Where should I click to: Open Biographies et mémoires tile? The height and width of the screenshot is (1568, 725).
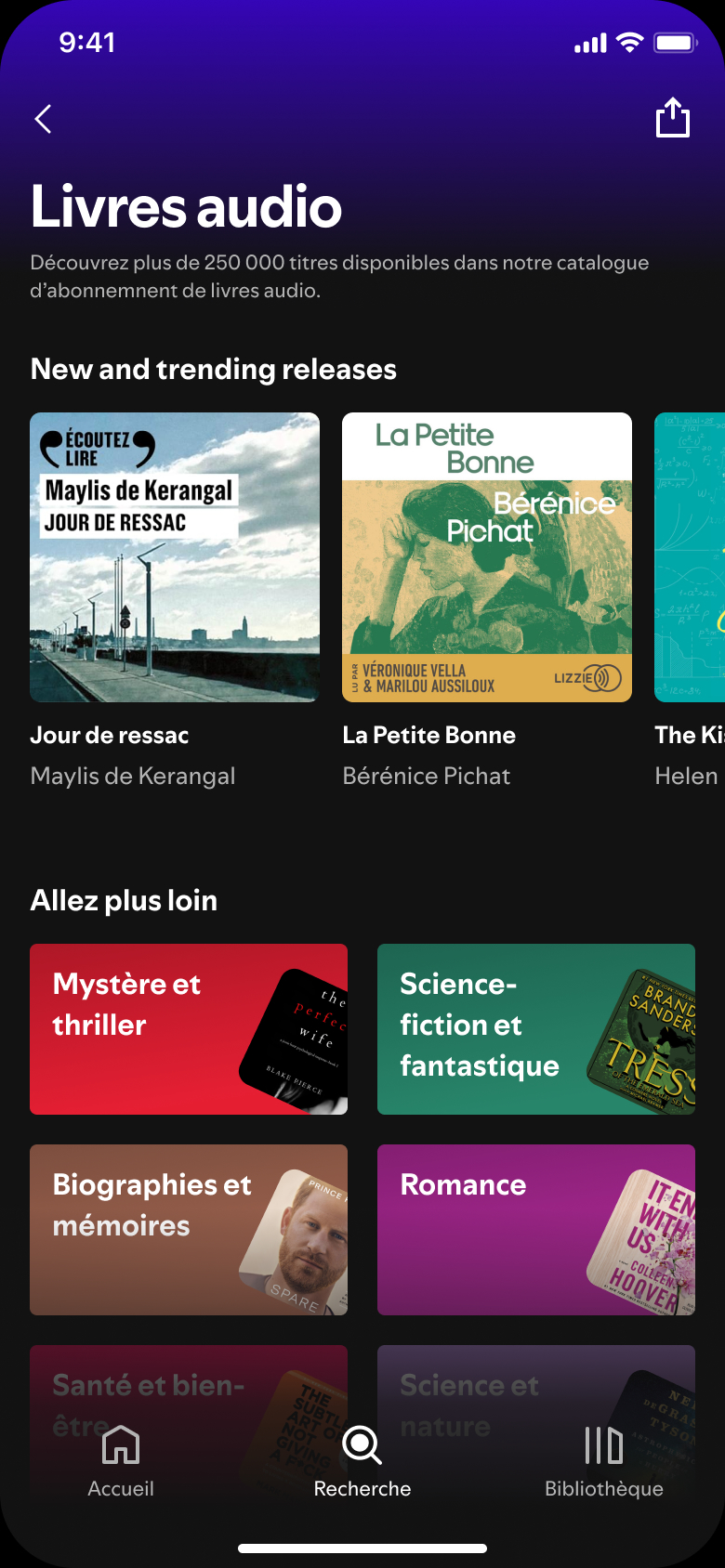tap(188, 1230)
